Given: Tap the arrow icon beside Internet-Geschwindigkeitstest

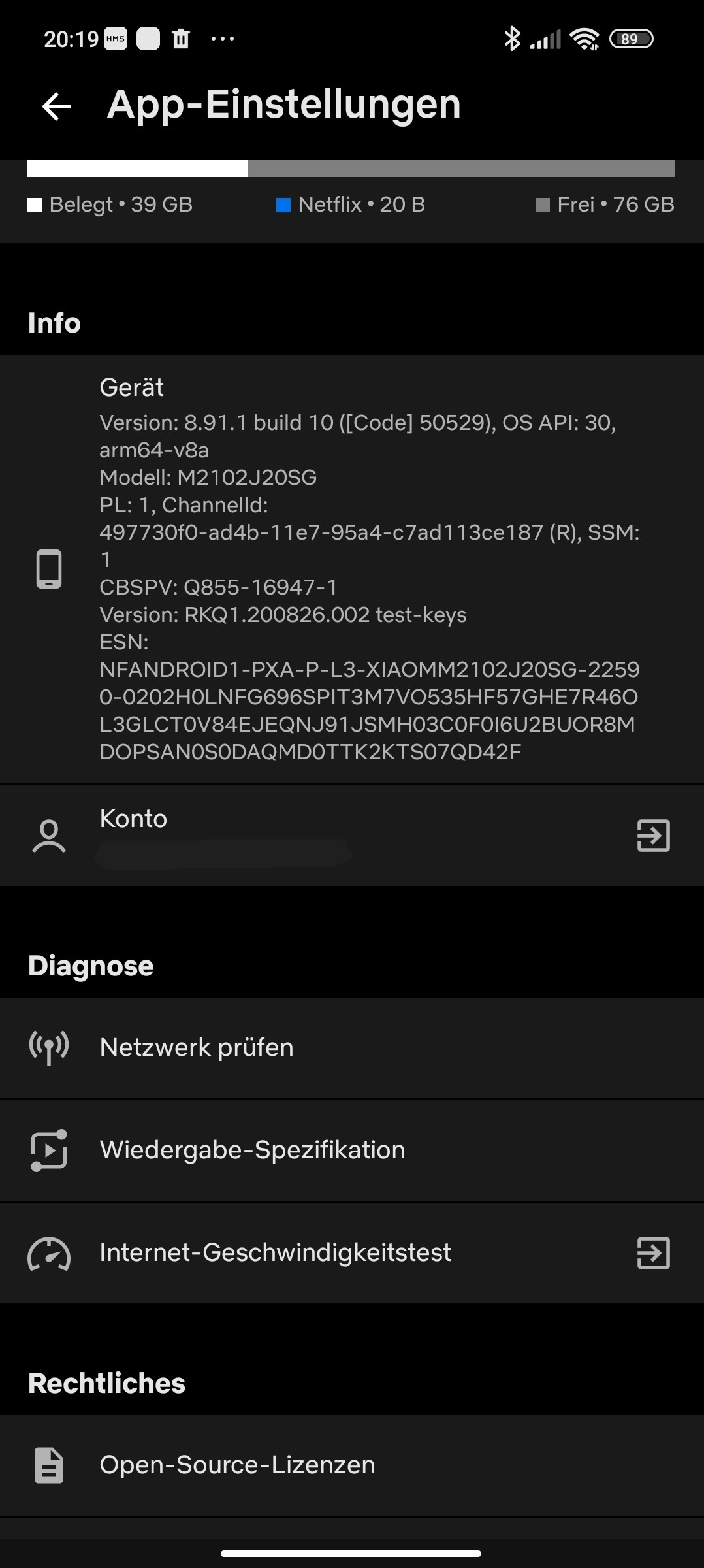Looking at the screenshot, I should (x=653, y=1253).
